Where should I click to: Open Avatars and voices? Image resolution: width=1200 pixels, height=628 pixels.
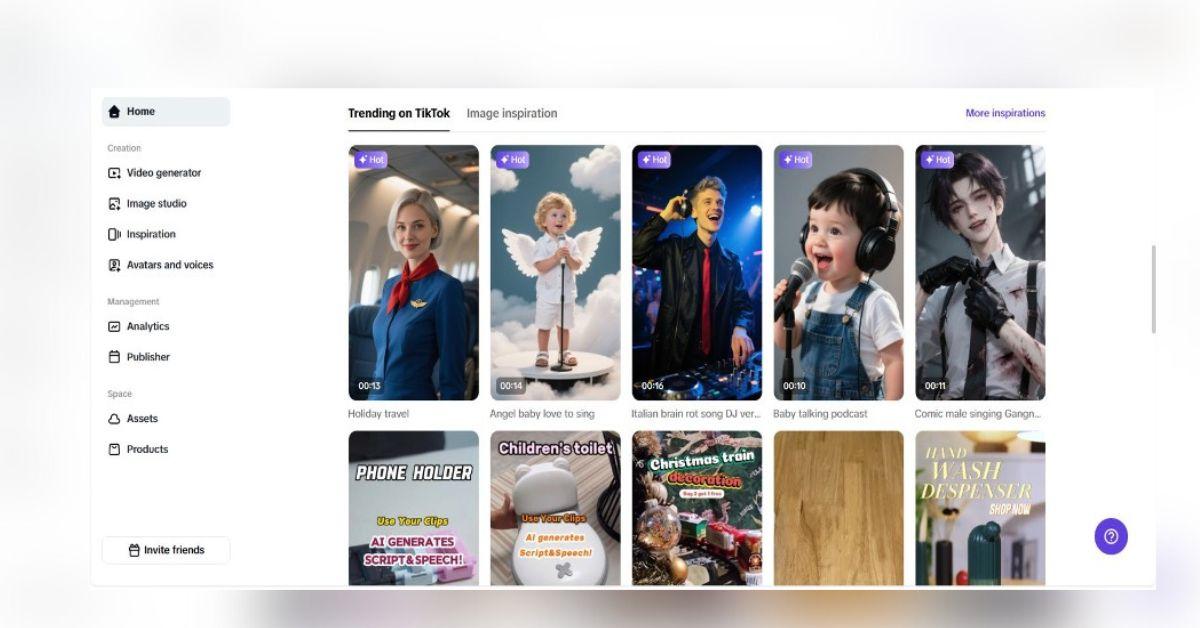(x=169, y=265)
